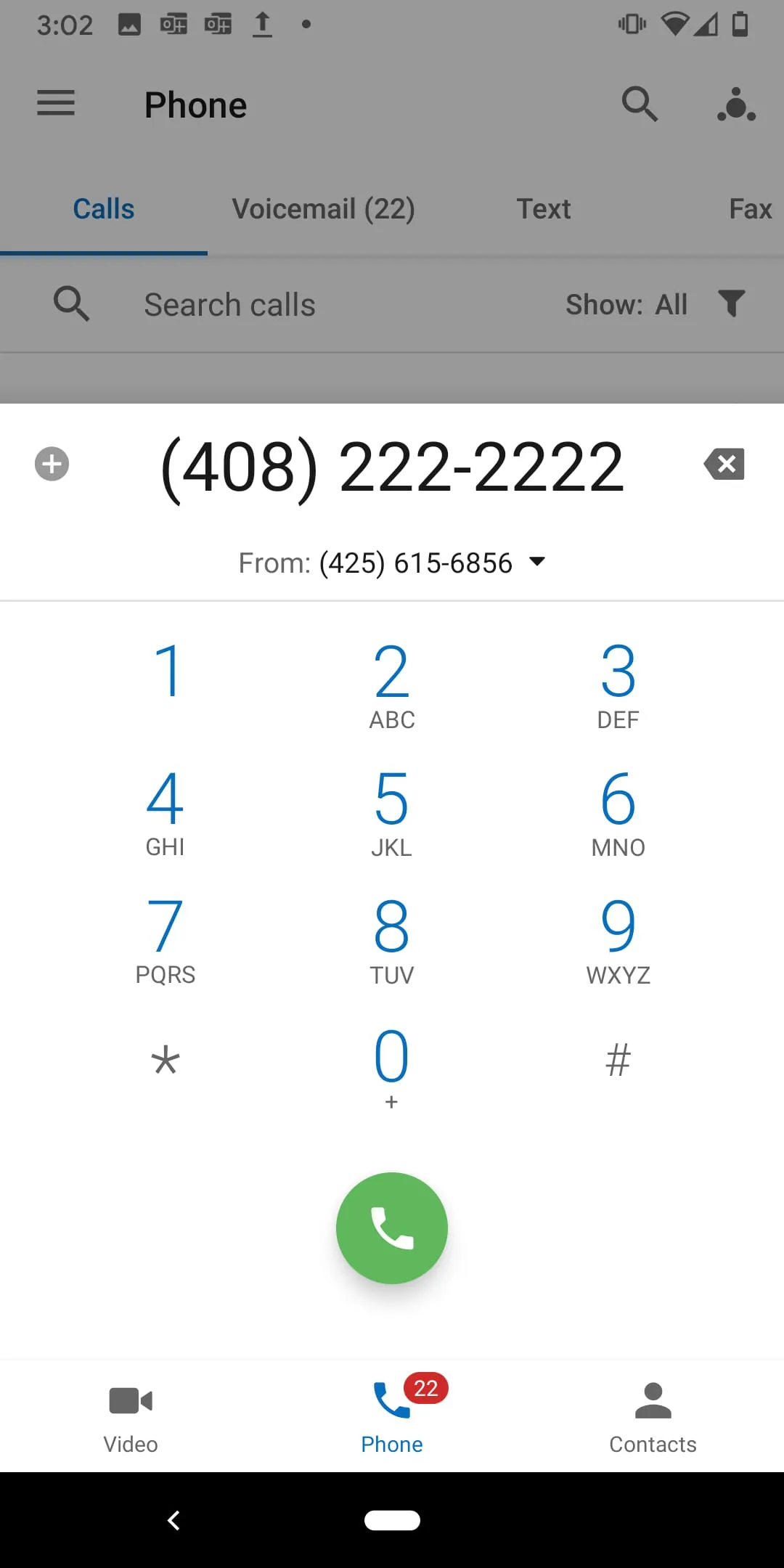Enter the star key
Image resolution: width=784 pixels, height=1568 pixels.
coord(166,1061)
